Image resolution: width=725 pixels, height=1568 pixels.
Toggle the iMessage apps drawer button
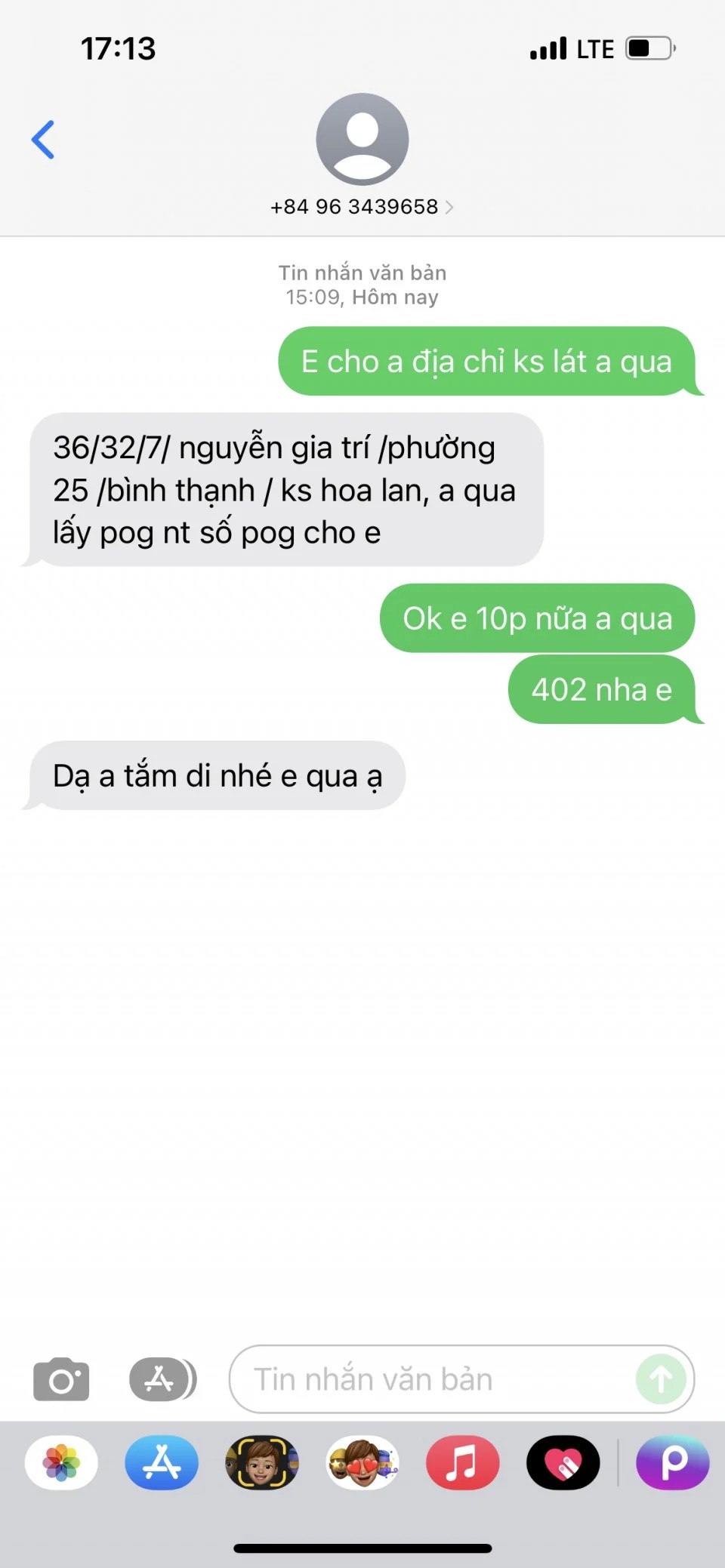162,1379
